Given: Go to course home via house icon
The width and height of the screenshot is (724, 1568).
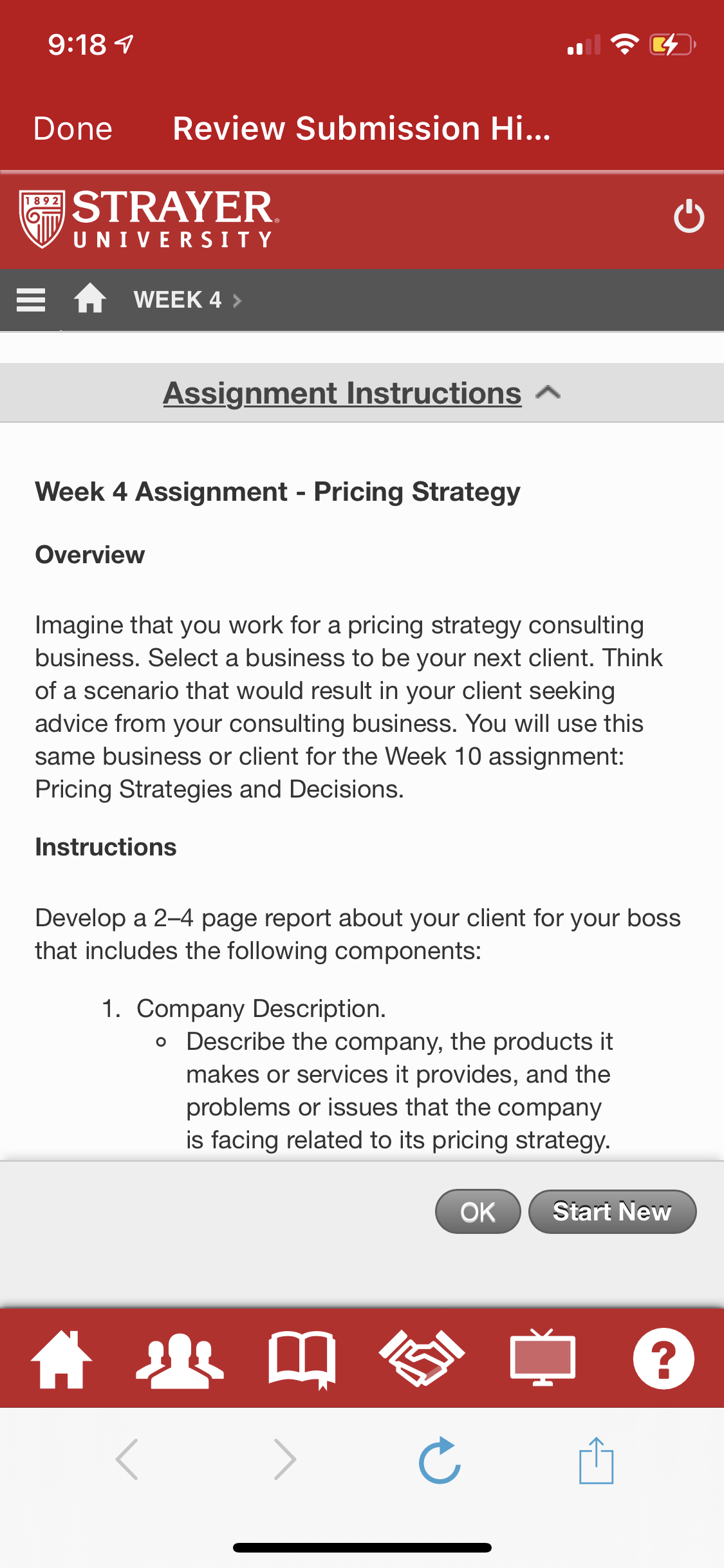Looking at the screenshot, I should pyautogui.click(x=90, y=298).
